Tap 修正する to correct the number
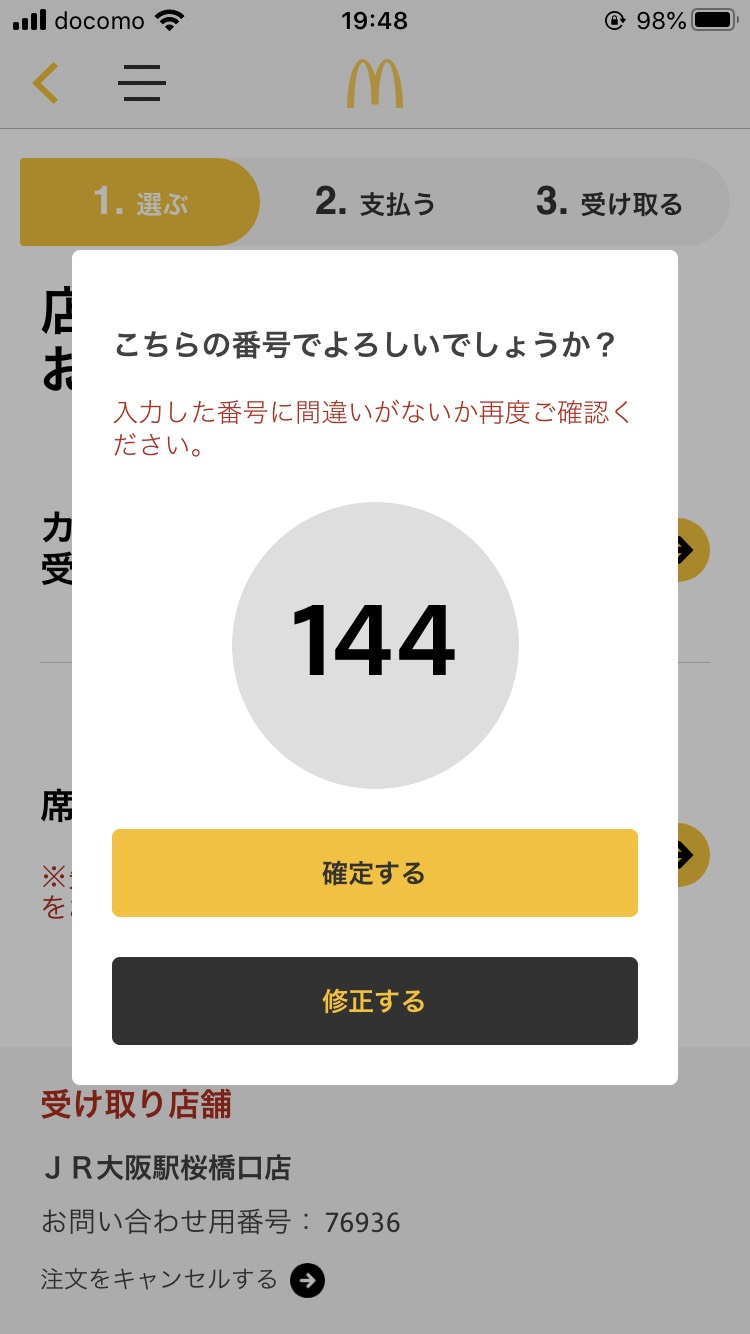 tap(374, 1000)
